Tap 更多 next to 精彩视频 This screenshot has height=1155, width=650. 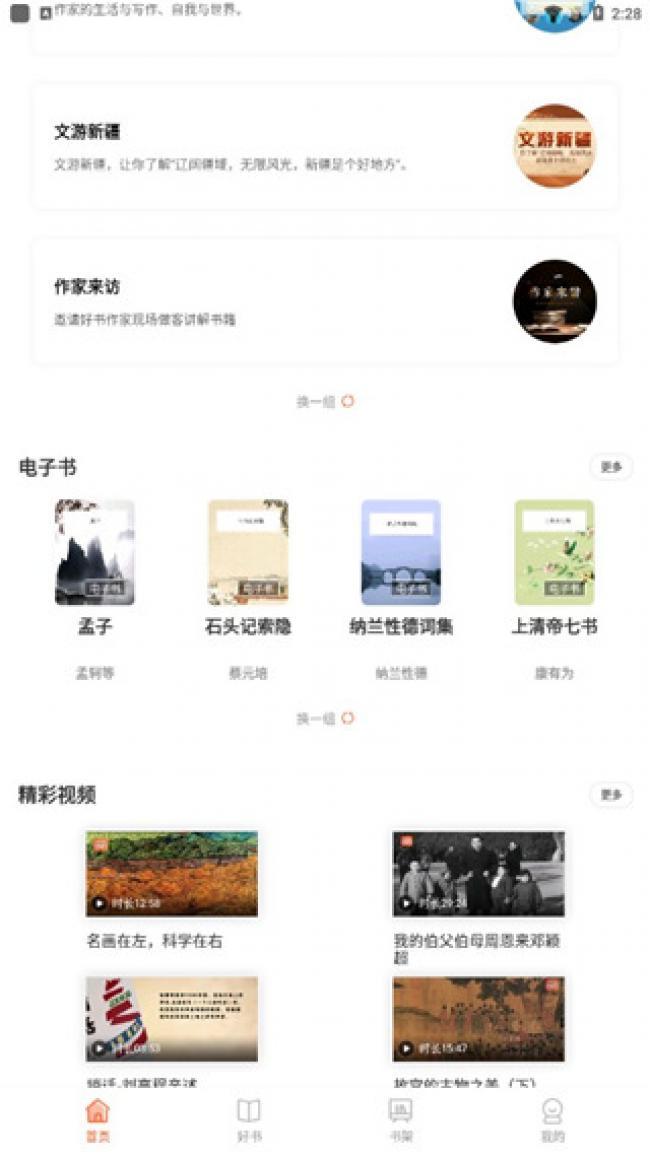pyautogui.click(x=610, y=795)
